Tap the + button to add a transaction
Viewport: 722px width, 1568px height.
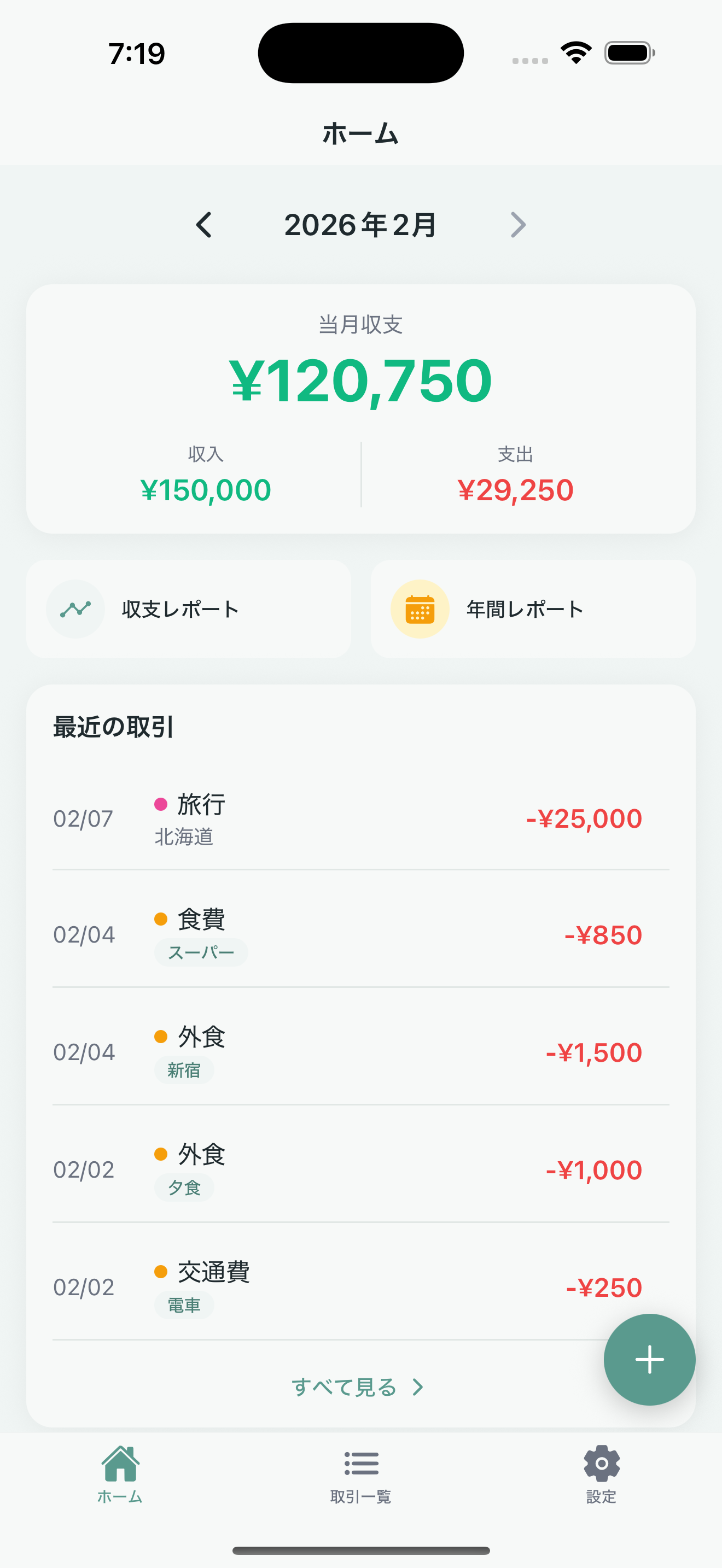(649, 1359)
